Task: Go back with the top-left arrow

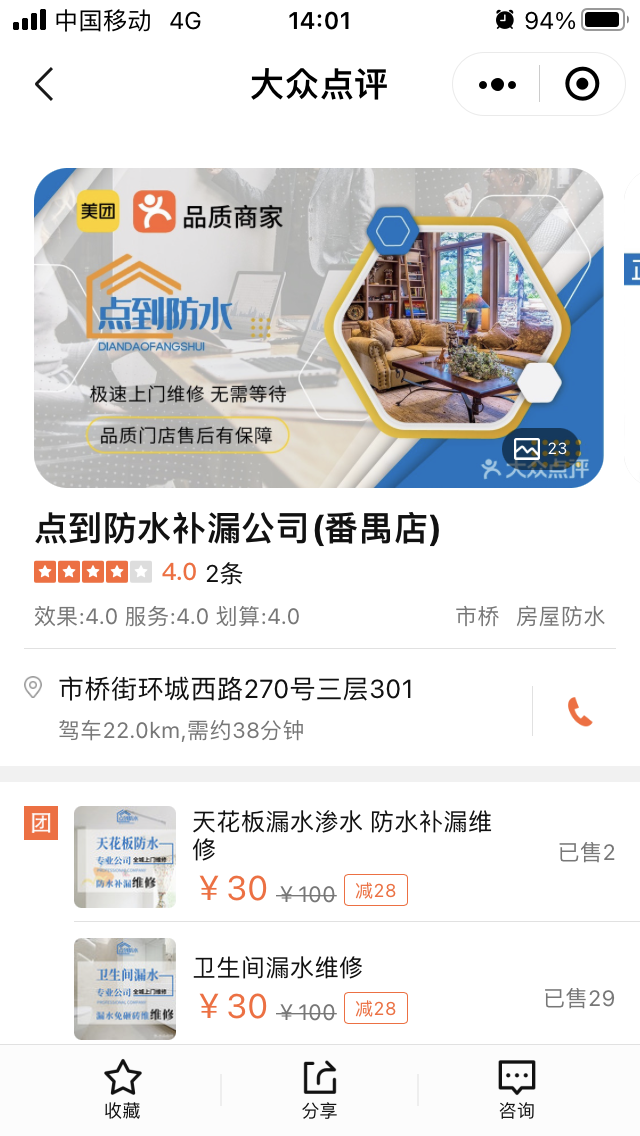Action: [x=44, y=85]
